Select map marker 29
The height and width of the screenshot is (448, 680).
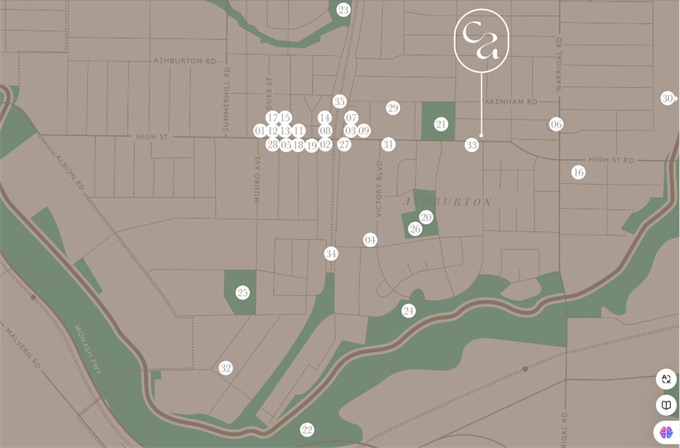click(x=393, y=107)
